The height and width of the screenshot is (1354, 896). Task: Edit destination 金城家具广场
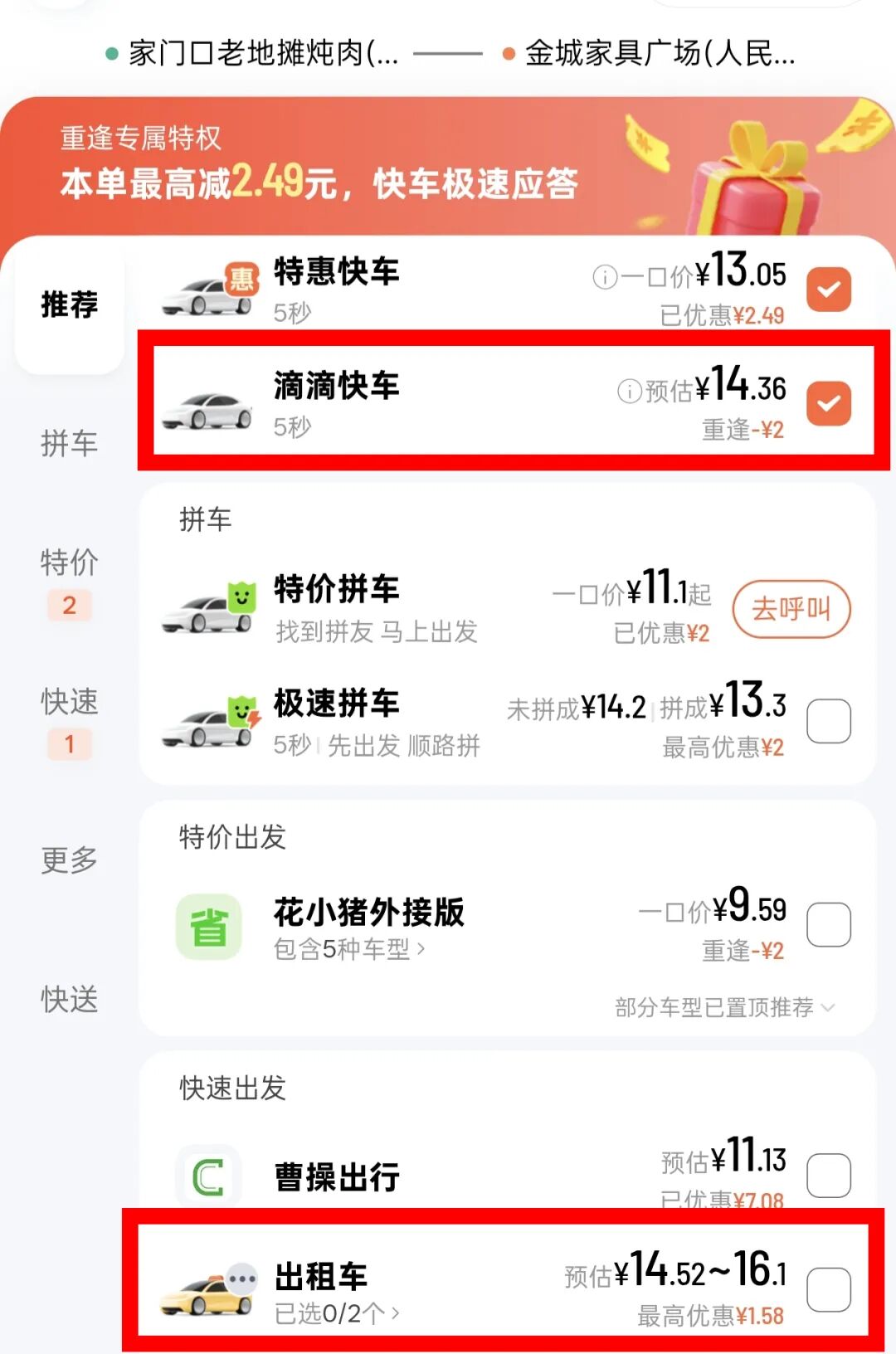tap(660, 54)
